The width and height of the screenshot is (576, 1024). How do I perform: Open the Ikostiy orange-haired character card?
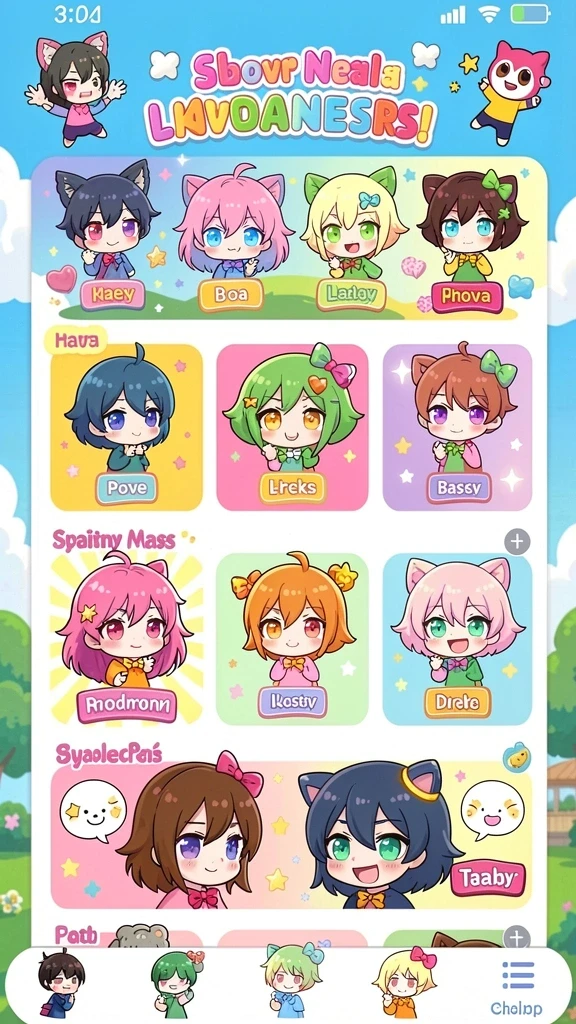tap(292, 639)
